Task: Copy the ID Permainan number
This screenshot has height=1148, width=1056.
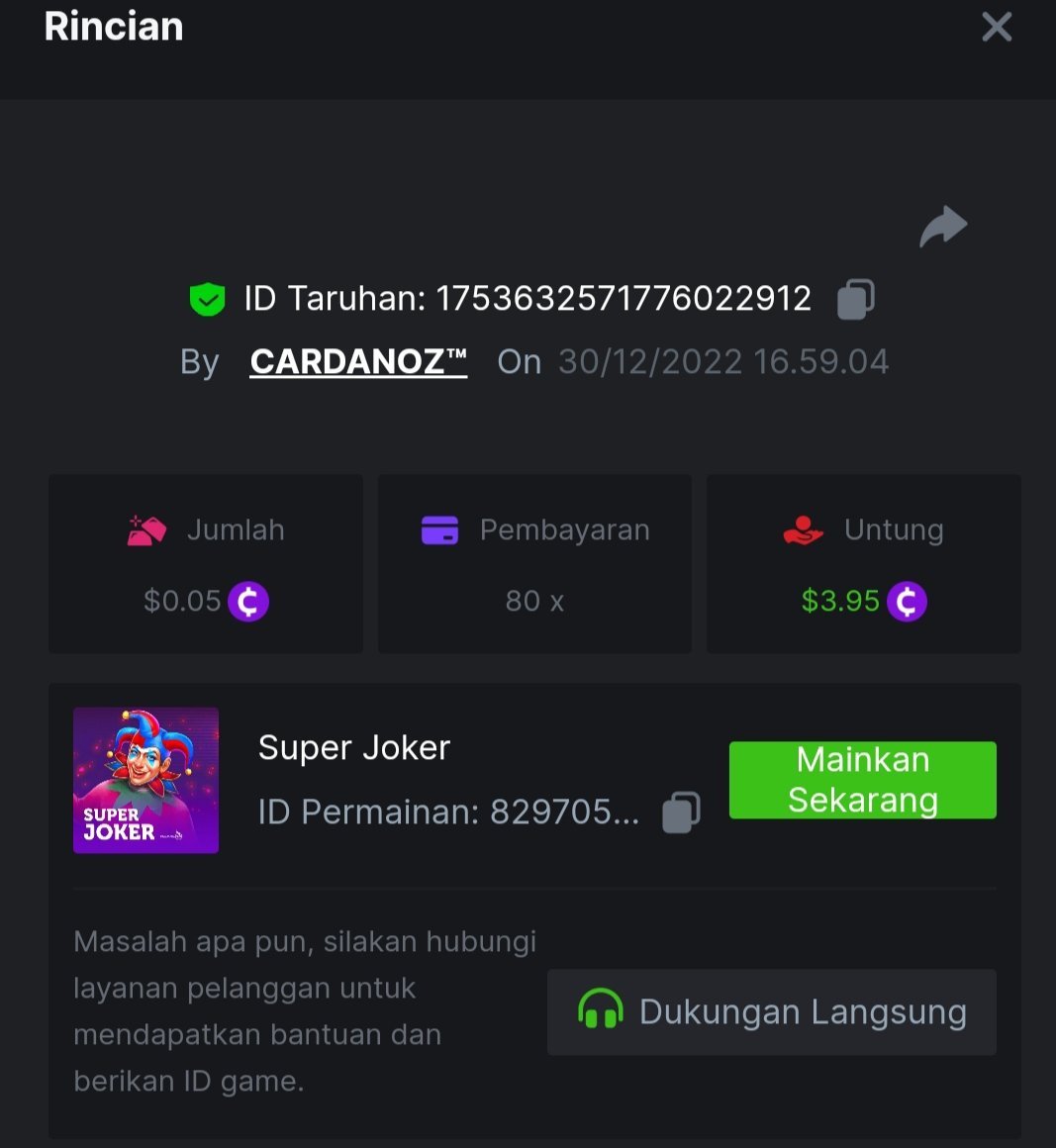Action: [681, 813]
